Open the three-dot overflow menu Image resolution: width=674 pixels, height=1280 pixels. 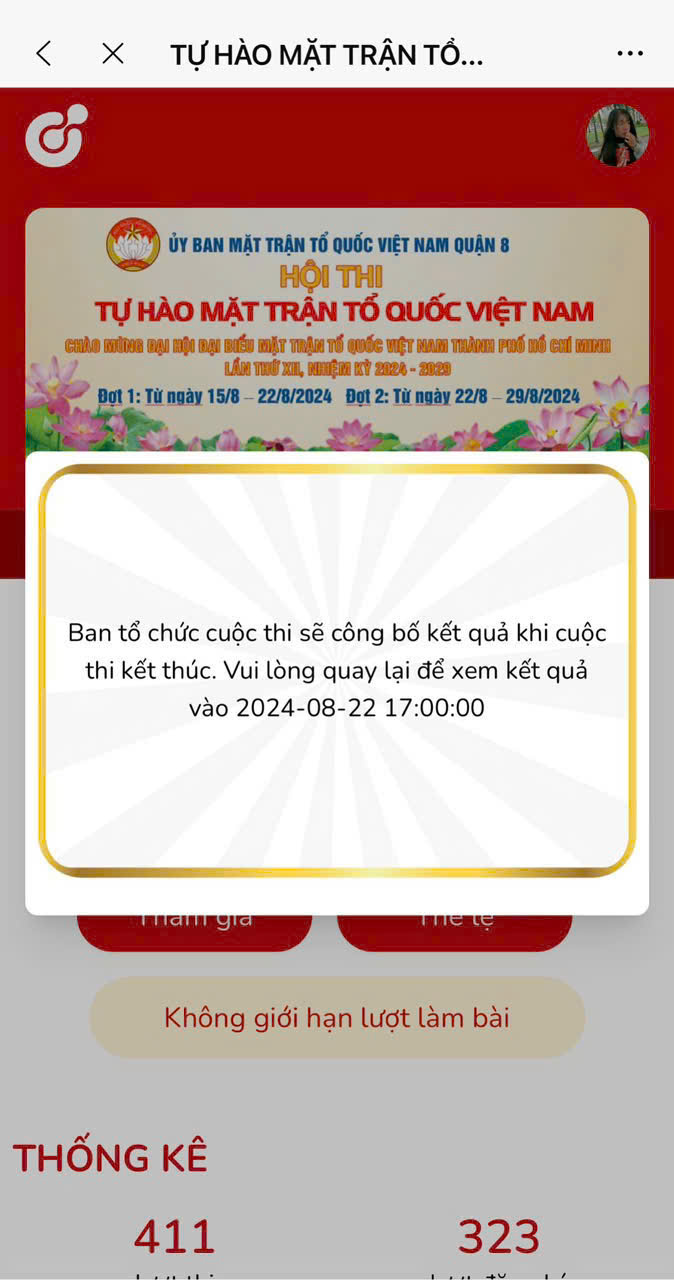[x=630, y=54]
